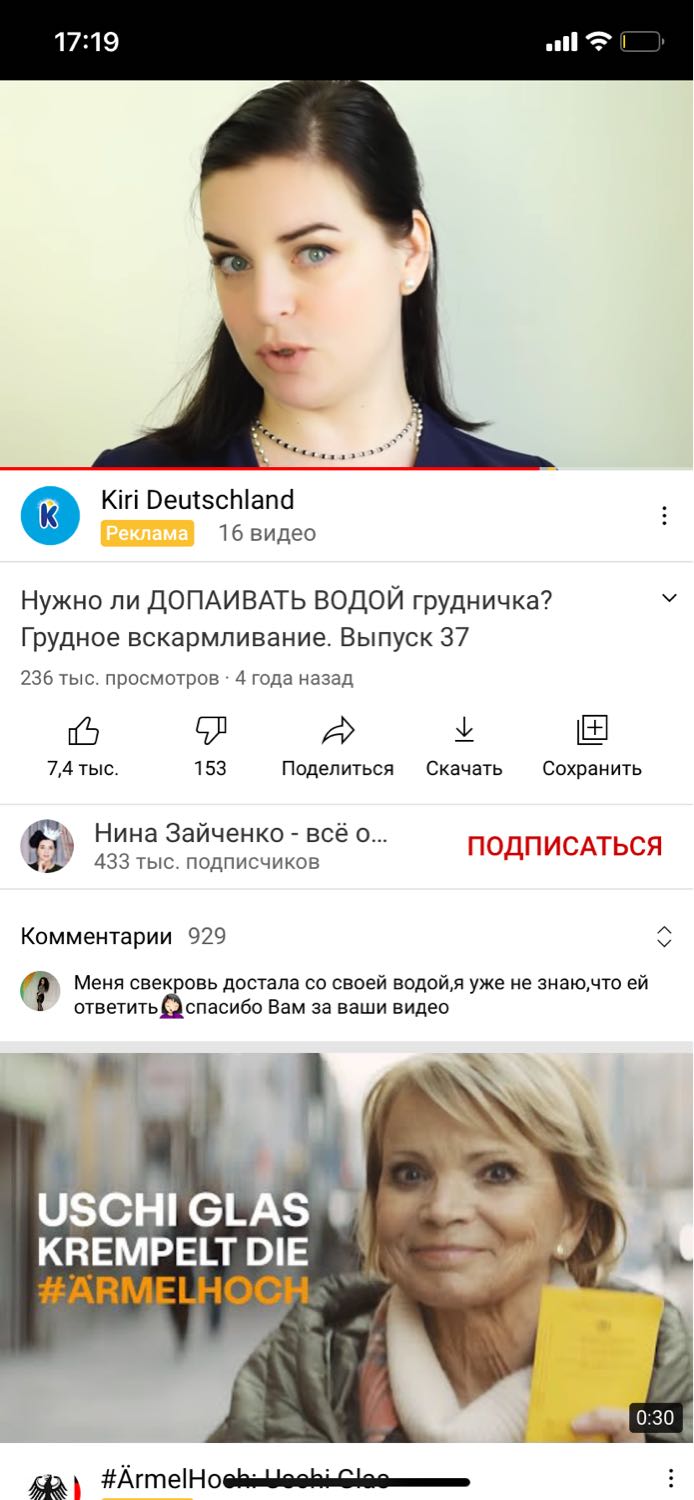This screenshot has width=694, height=1500.
Task: Share the video via Поделиться
Action: pyautogui.click(x=337, y=747)
